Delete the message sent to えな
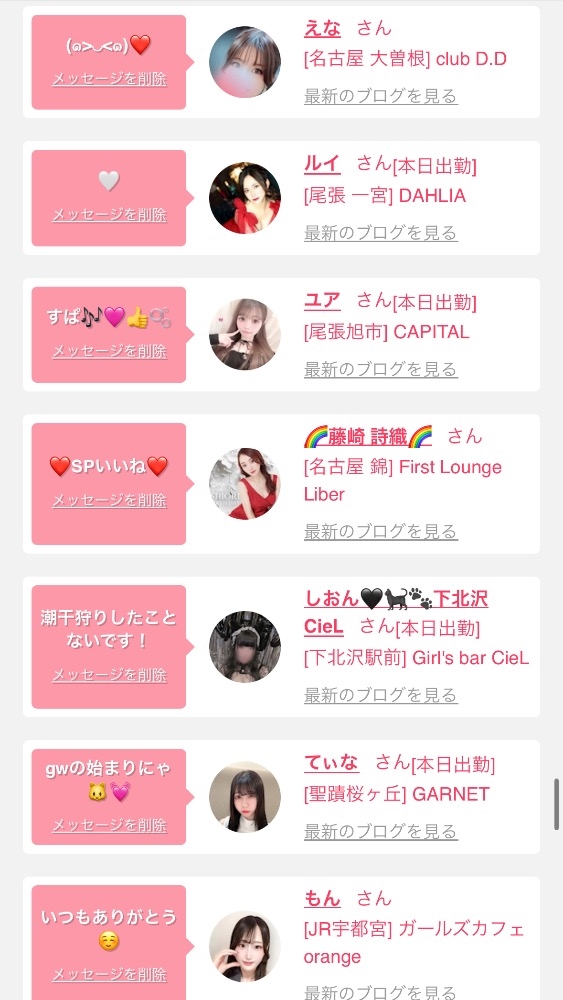This screenshot has width=563, height=1000. click(109, 79)
